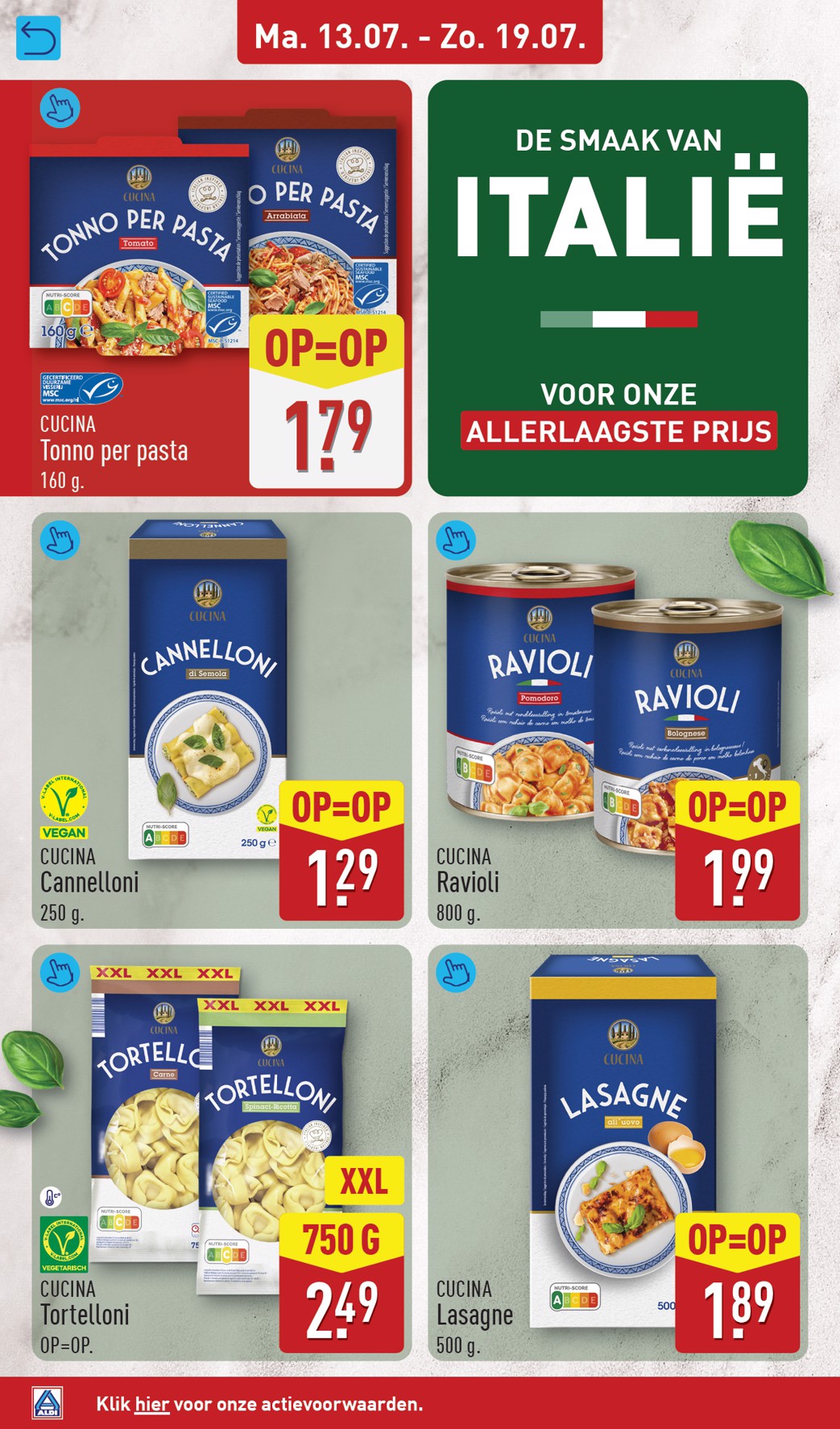Tap the hand icon on Cucina Tortelloni
840x1429 pixels.
coord(60,972)
